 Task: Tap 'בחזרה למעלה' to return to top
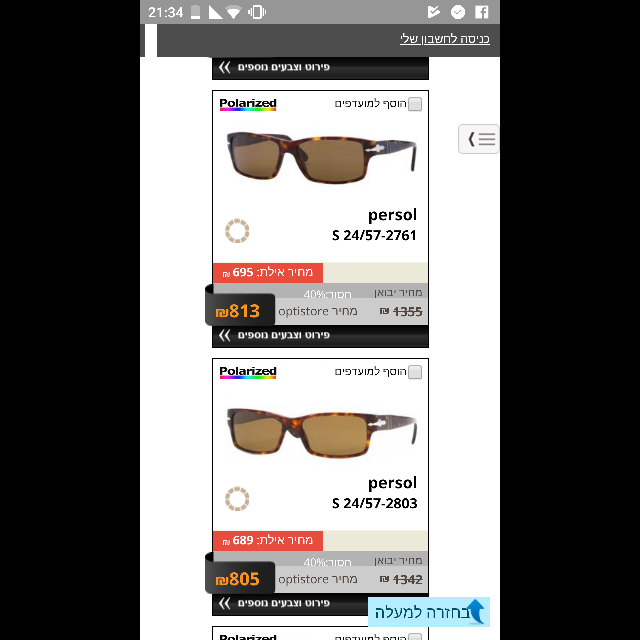pyautogui.click(x=429, y=612)
